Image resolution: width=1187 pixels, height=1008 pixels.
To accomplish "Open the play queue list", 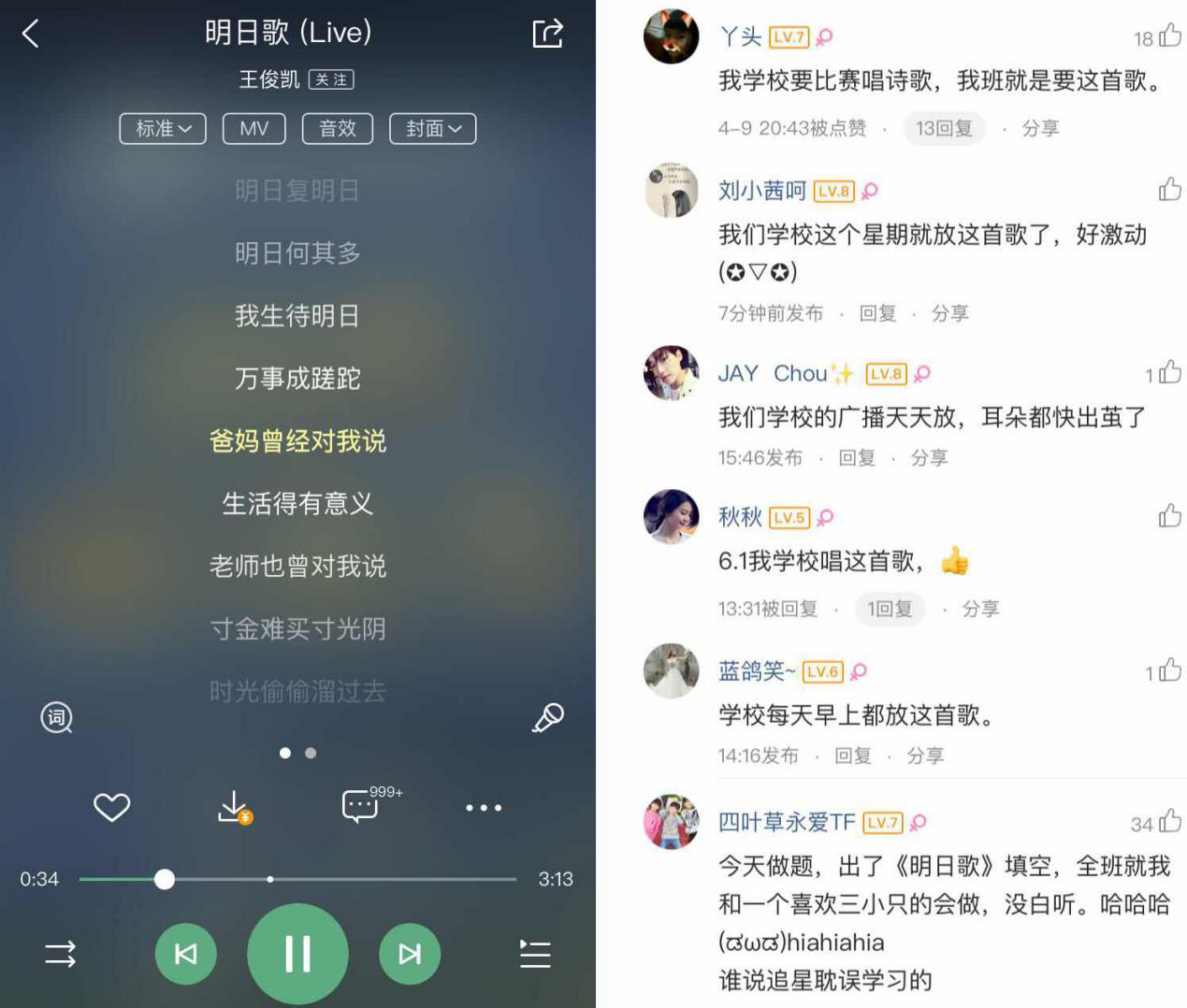I will tap(535, 954).
